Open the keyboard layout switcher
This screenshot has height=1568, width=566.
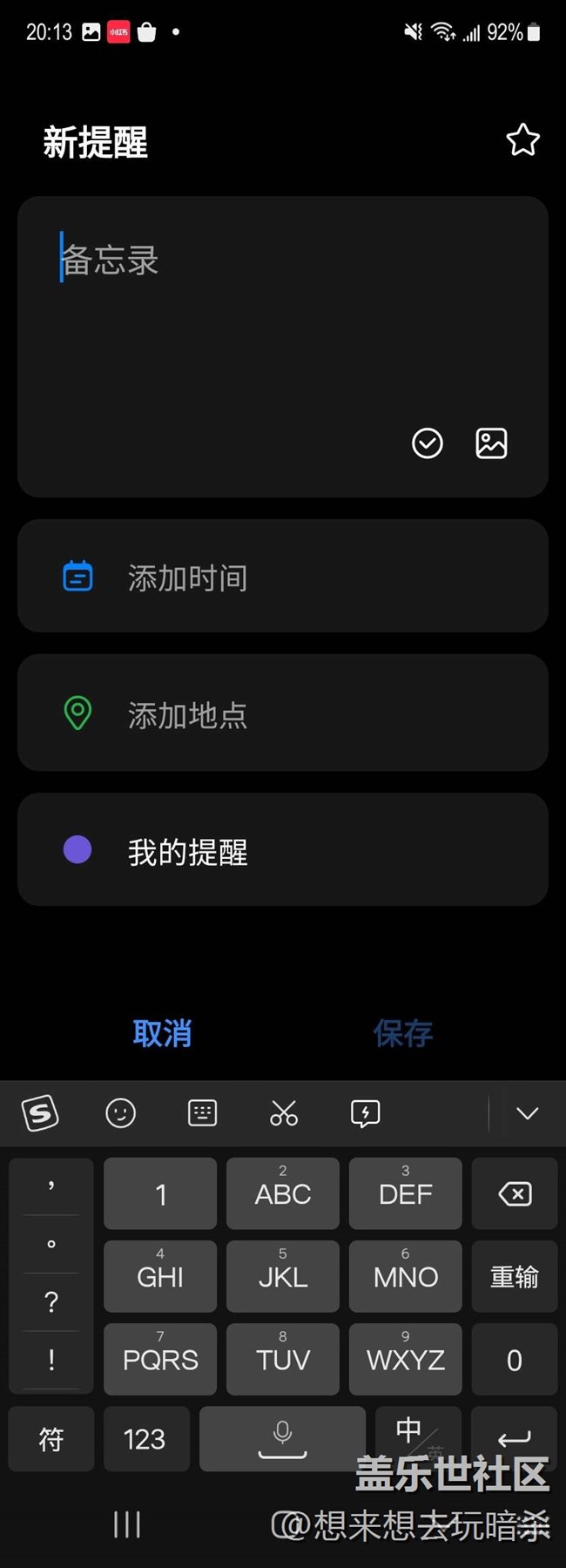point(202,1112)
